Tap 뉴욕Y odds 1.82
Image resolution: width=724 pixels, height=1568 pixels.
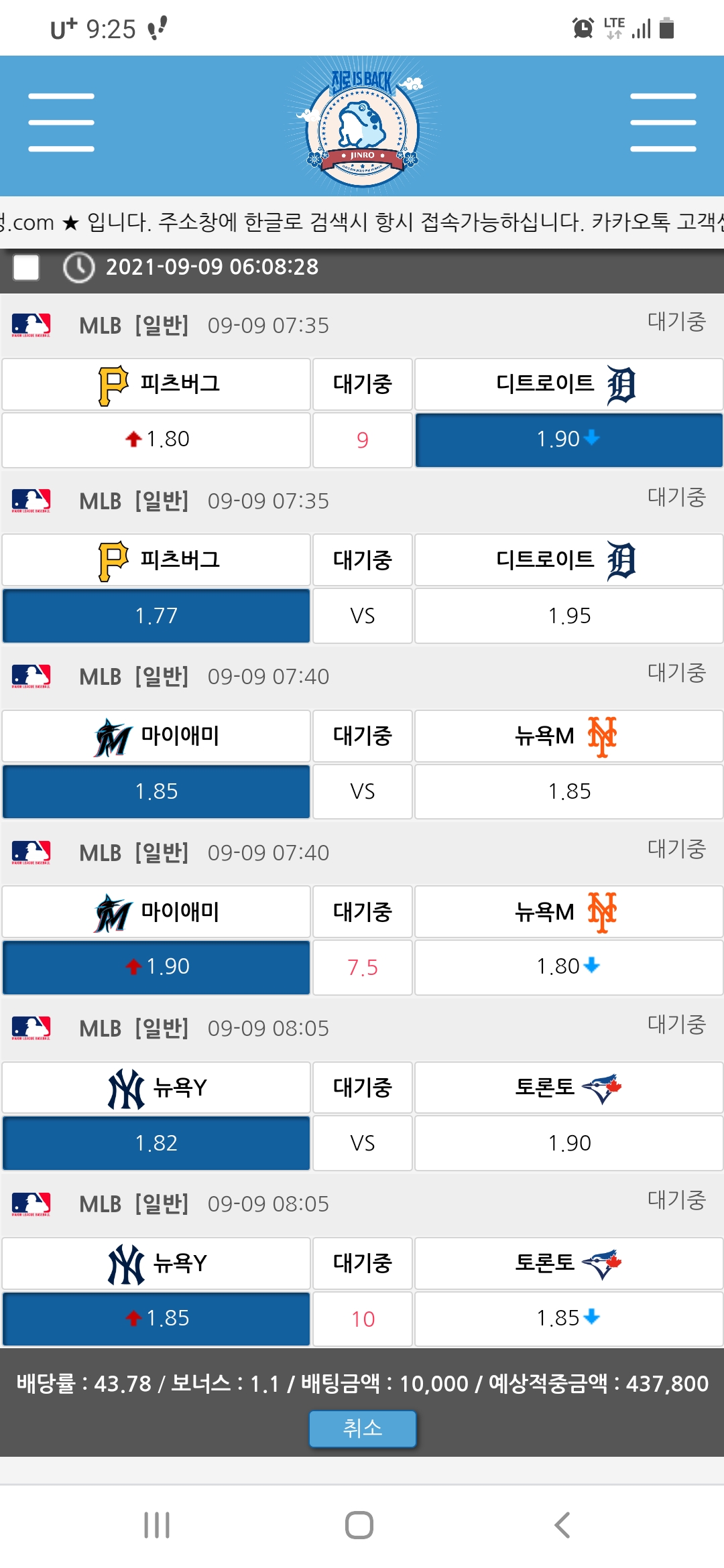click(x=156, y=1143)
